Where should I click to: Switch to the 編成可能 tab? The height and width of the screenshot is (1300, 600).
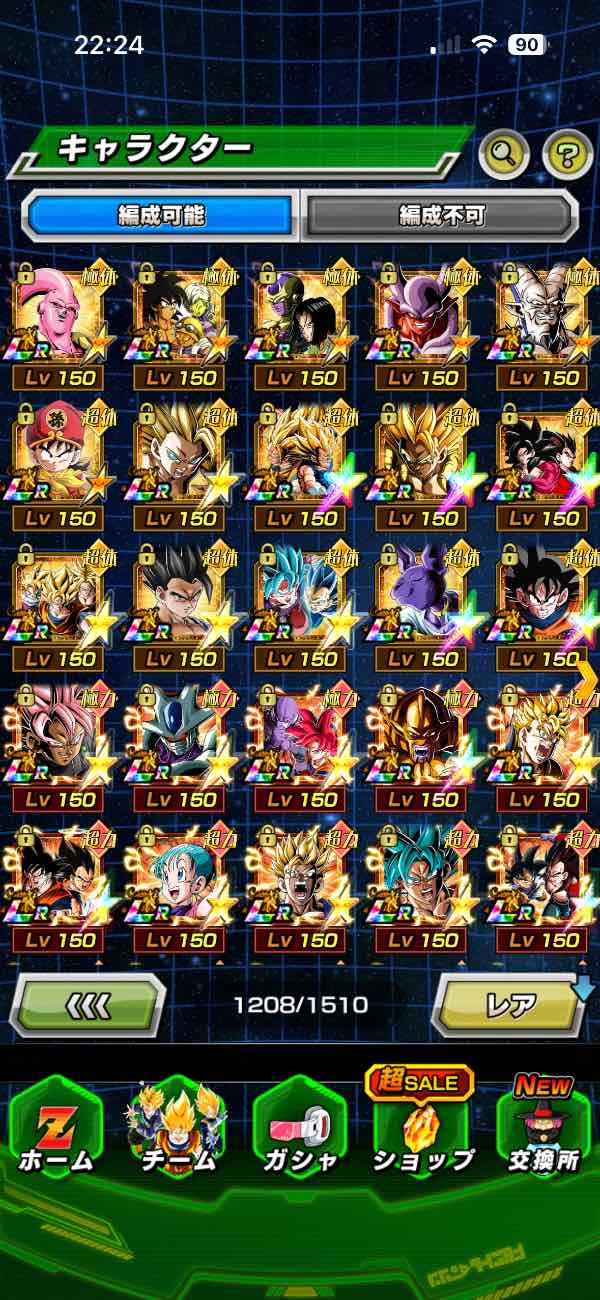point(160,215)
